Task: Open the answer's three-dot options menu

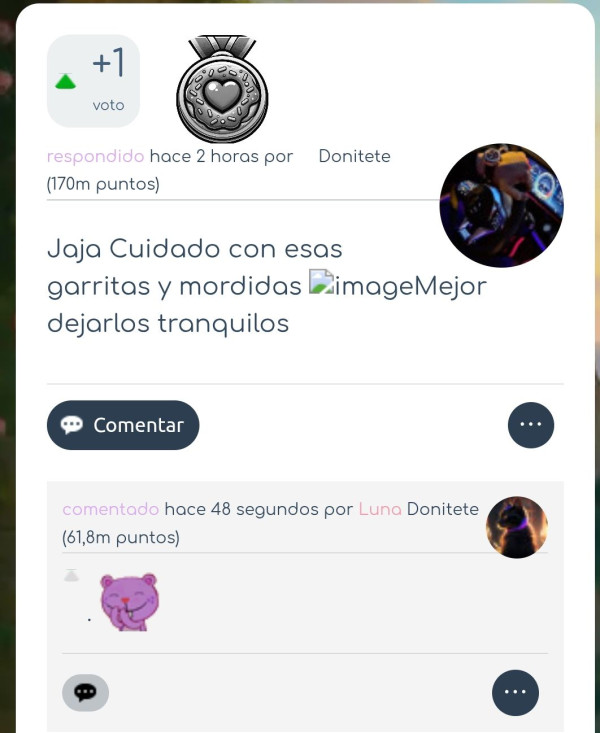Action: [x=531, y=425]
